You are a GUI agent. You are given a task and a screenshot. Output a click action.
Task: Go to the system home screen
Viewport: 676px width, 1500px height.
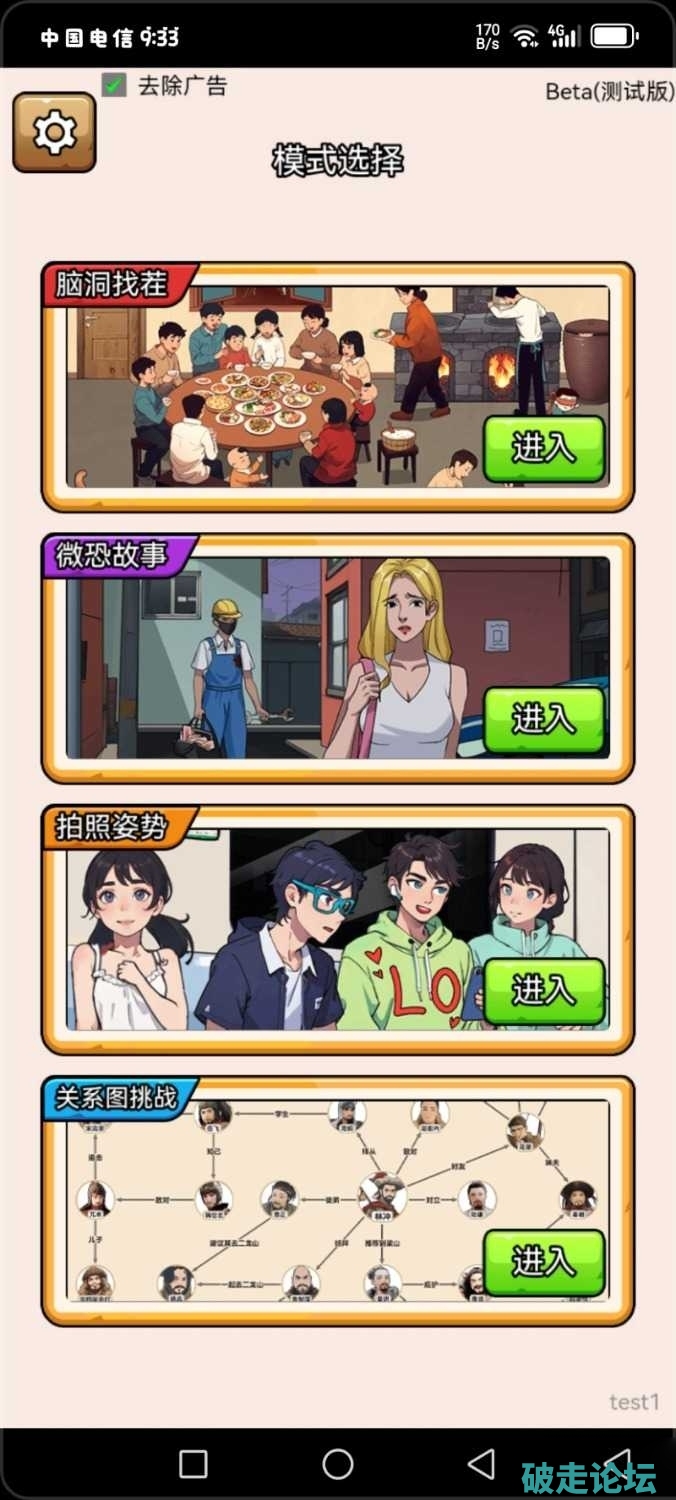(337, 1464)
